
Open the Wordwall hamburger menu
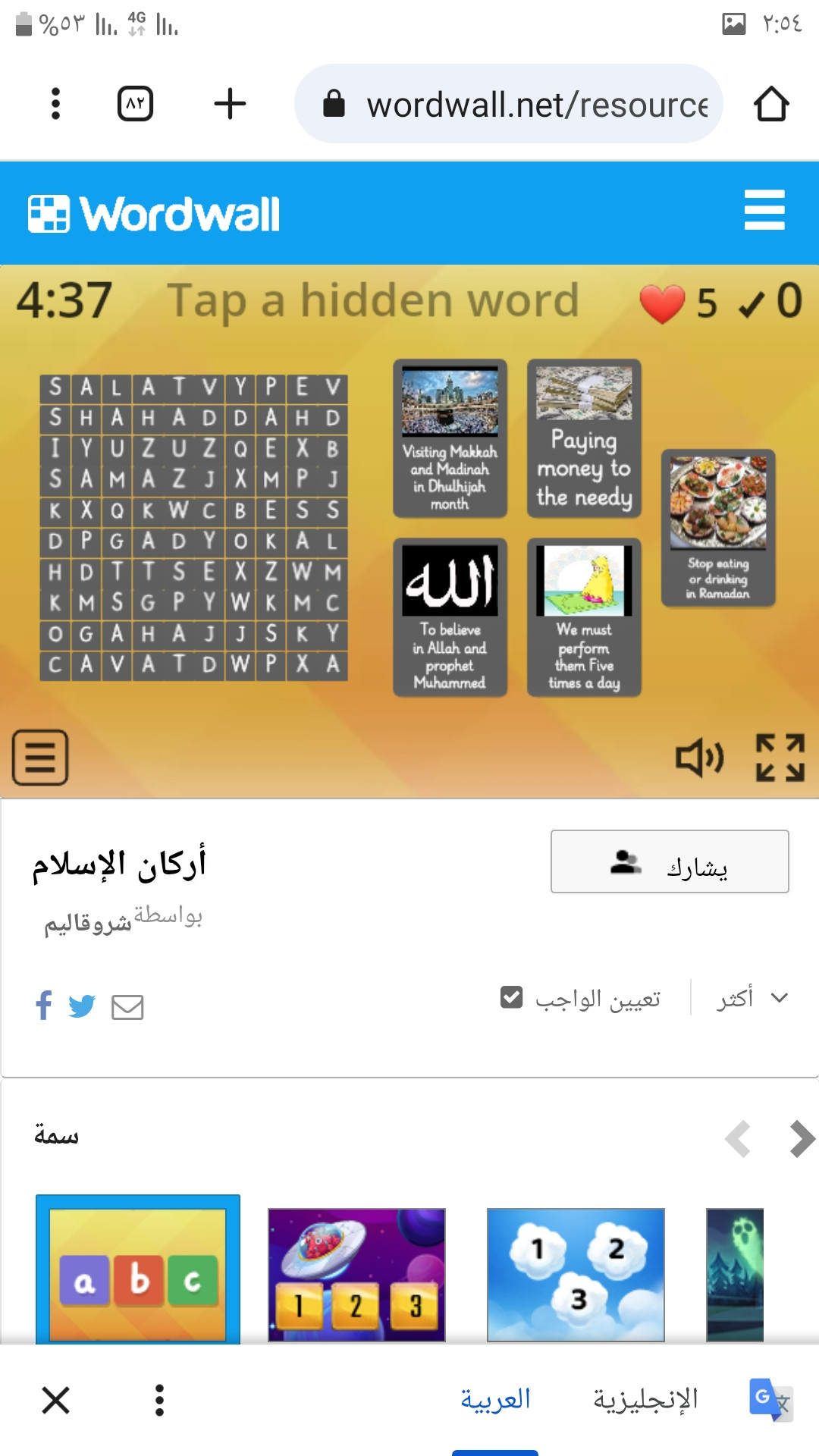tap(764, 210)
